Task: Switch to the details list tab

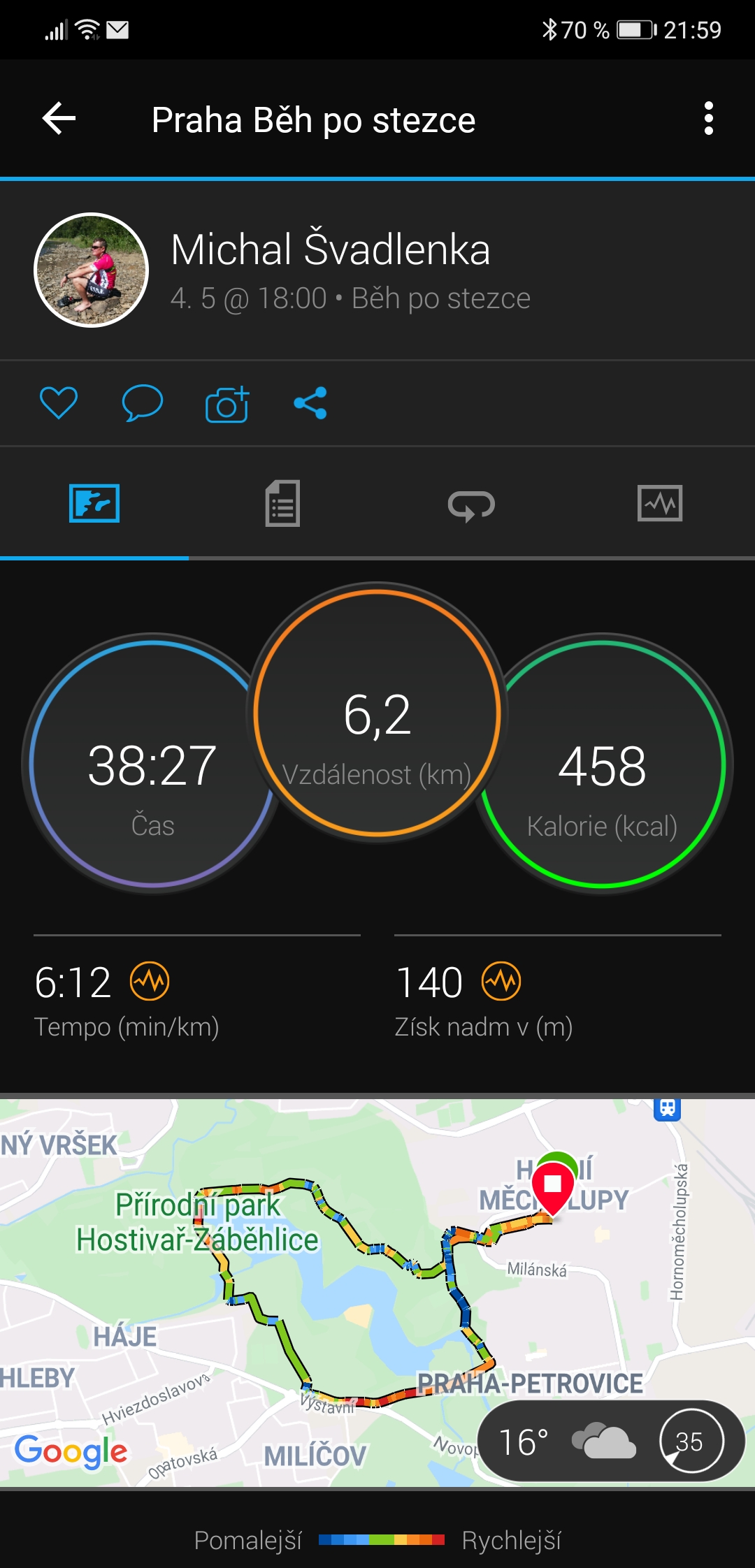Action: click(282, 503)
